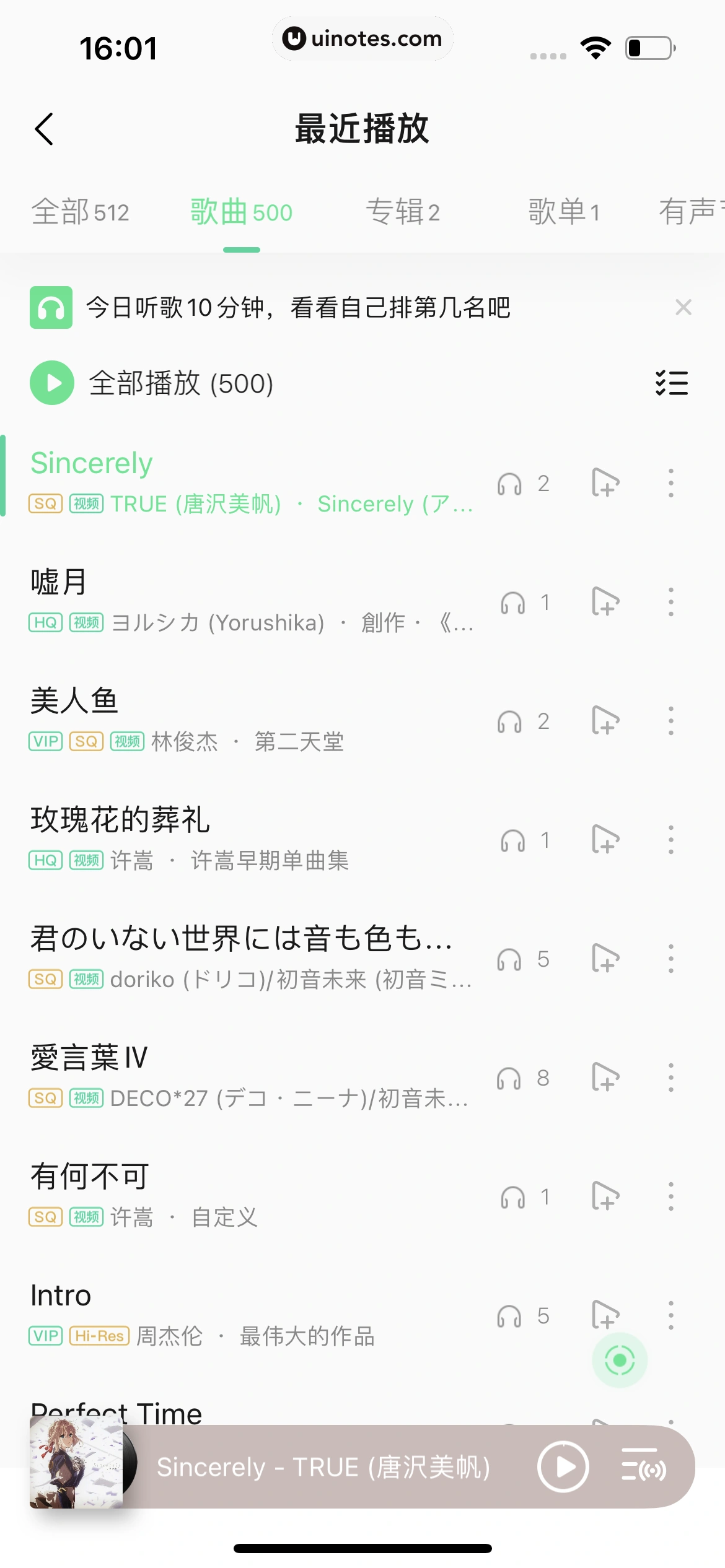Screen dimensions: 725x1568
Task: Open the more options menu for 愛言葉IV
Action: tap(671, 1078)
